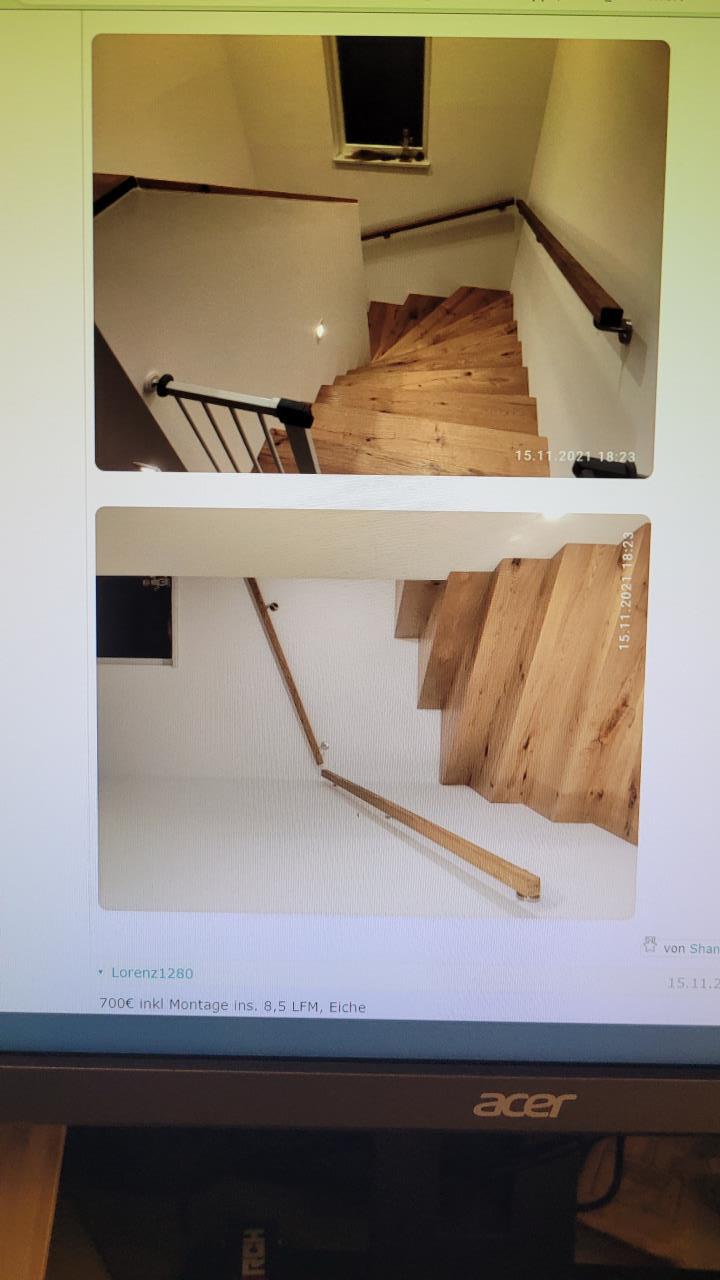This screenshot has width=720, height=1280.
Task: Open the upper staircase photo with handrail
Action: [381, 256]
